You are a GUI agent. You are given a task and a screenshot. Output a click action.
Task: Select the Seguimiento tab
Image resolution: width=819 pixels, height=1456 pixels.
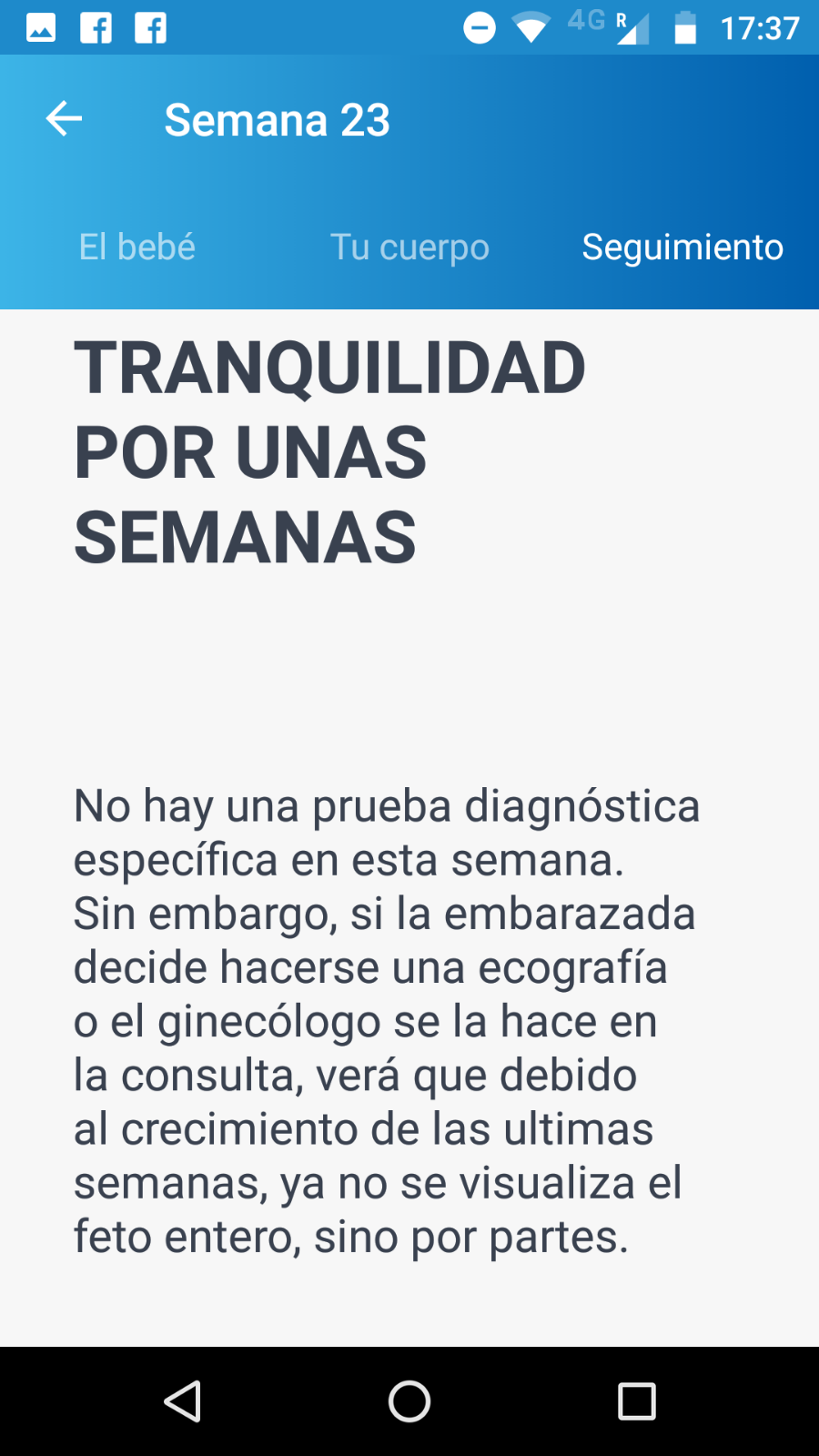(x=682, y=248)
